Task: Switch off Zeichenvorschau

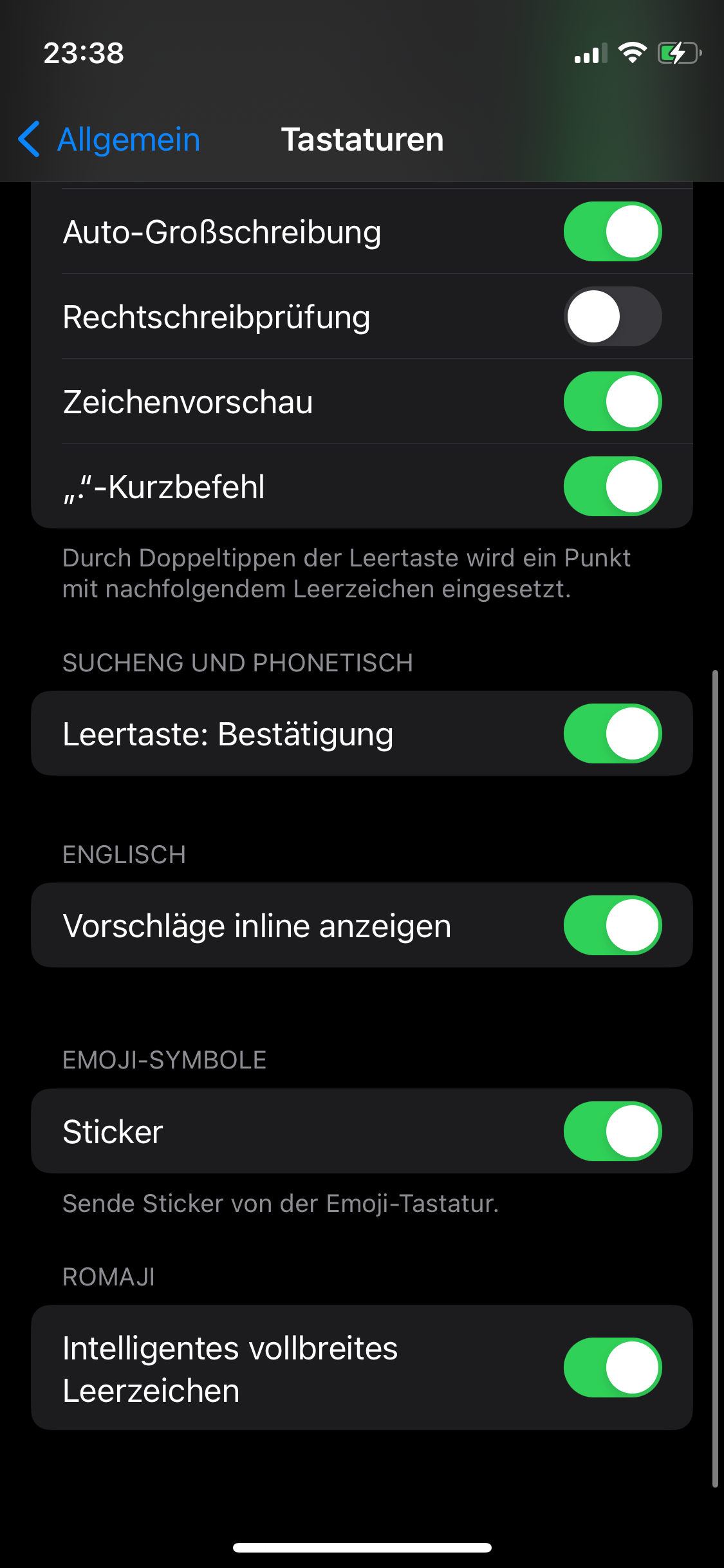Action: pyautogui.click(x=612, y=402)
